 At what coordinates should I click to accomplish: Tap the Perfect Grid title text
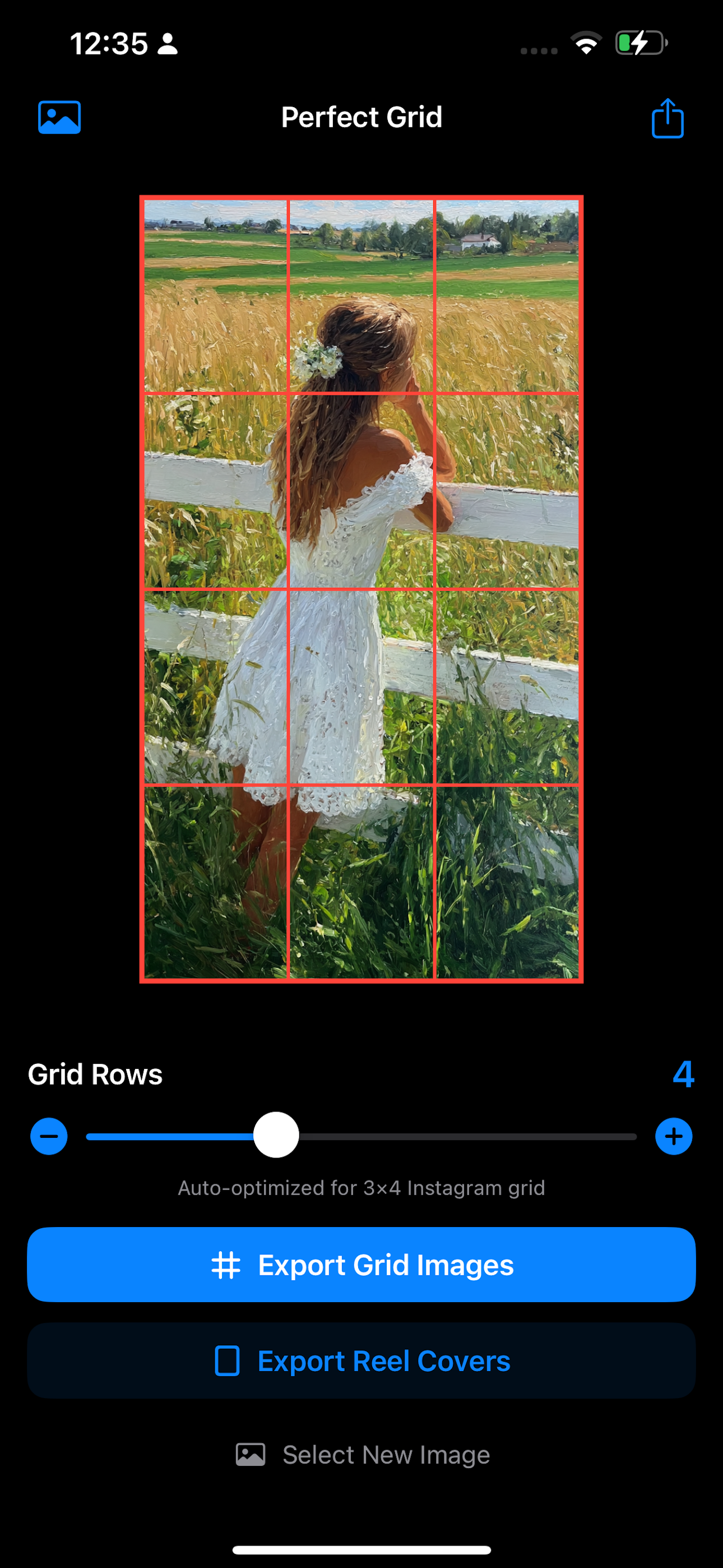(361, 117)
